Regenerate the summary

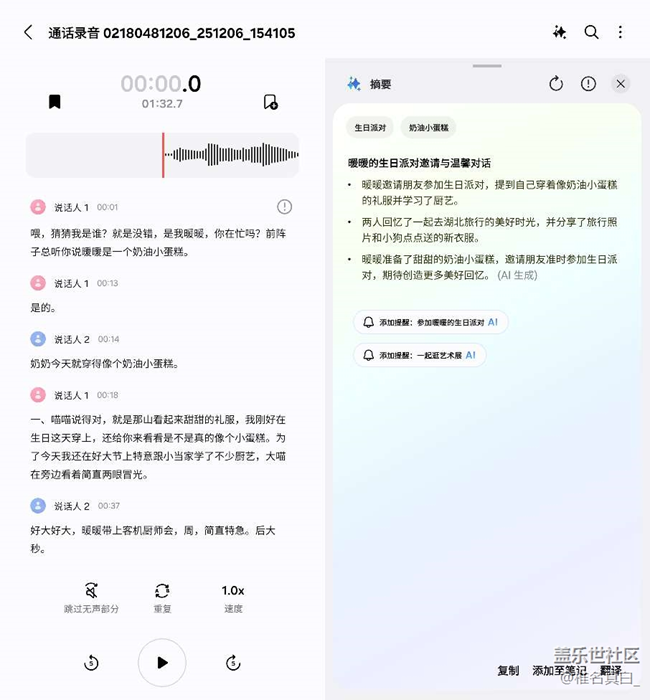pos(556,84)
